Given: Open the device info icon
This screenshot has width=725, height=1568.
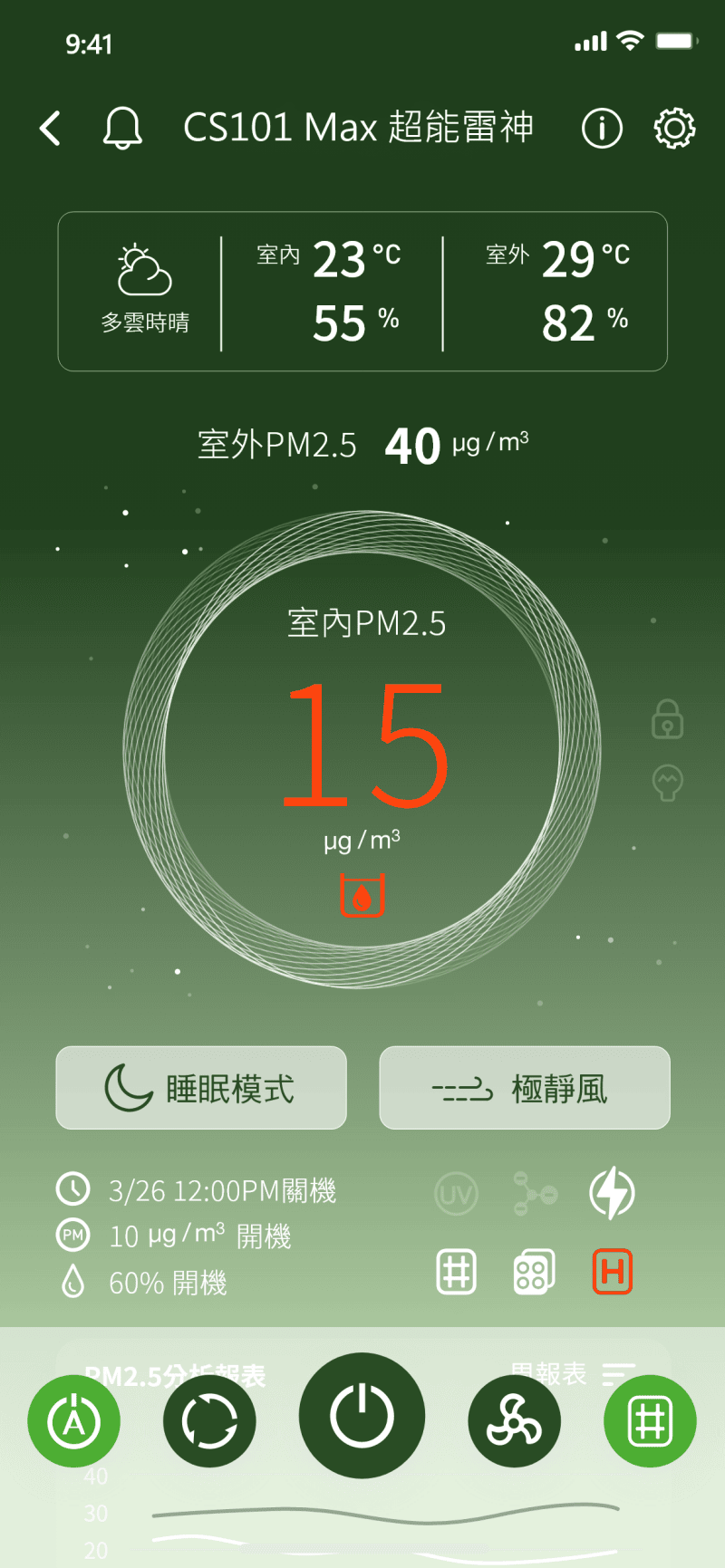Looking at the screenshot, I should (x=602, y=129).
